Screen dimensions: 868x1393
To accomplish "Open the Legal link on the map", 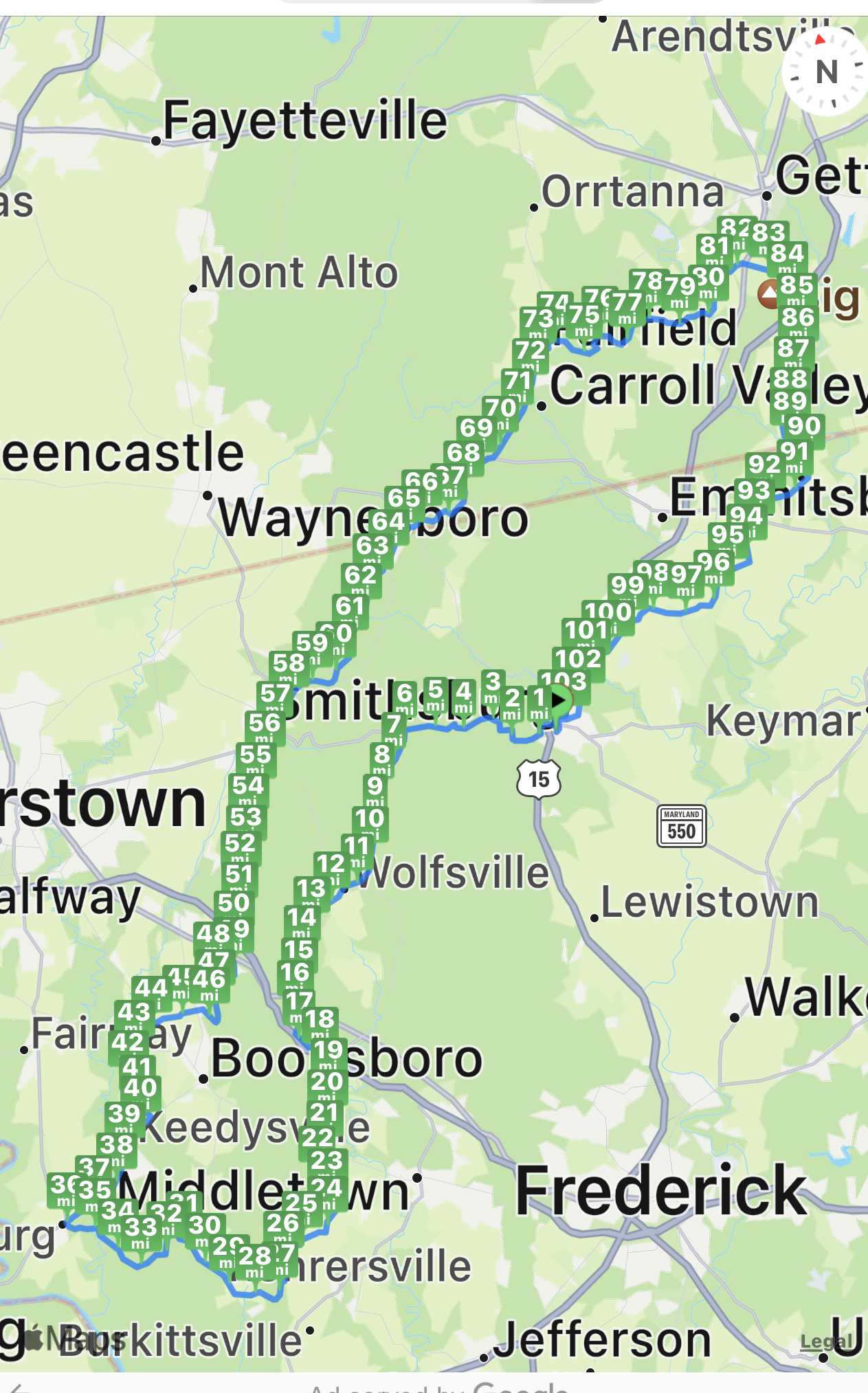I will click(x=827, y=1341).
